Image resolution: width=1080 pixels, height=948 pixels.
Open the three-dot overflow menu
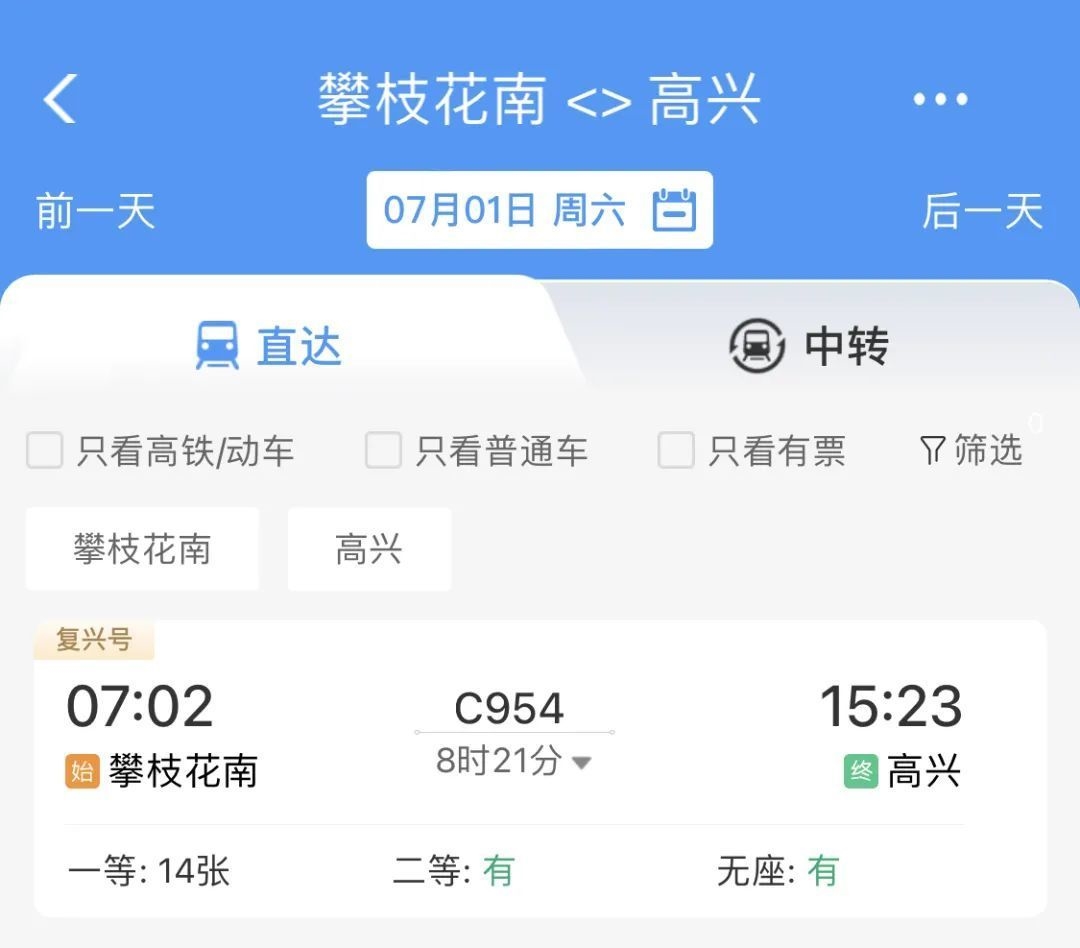coord(940,100)
